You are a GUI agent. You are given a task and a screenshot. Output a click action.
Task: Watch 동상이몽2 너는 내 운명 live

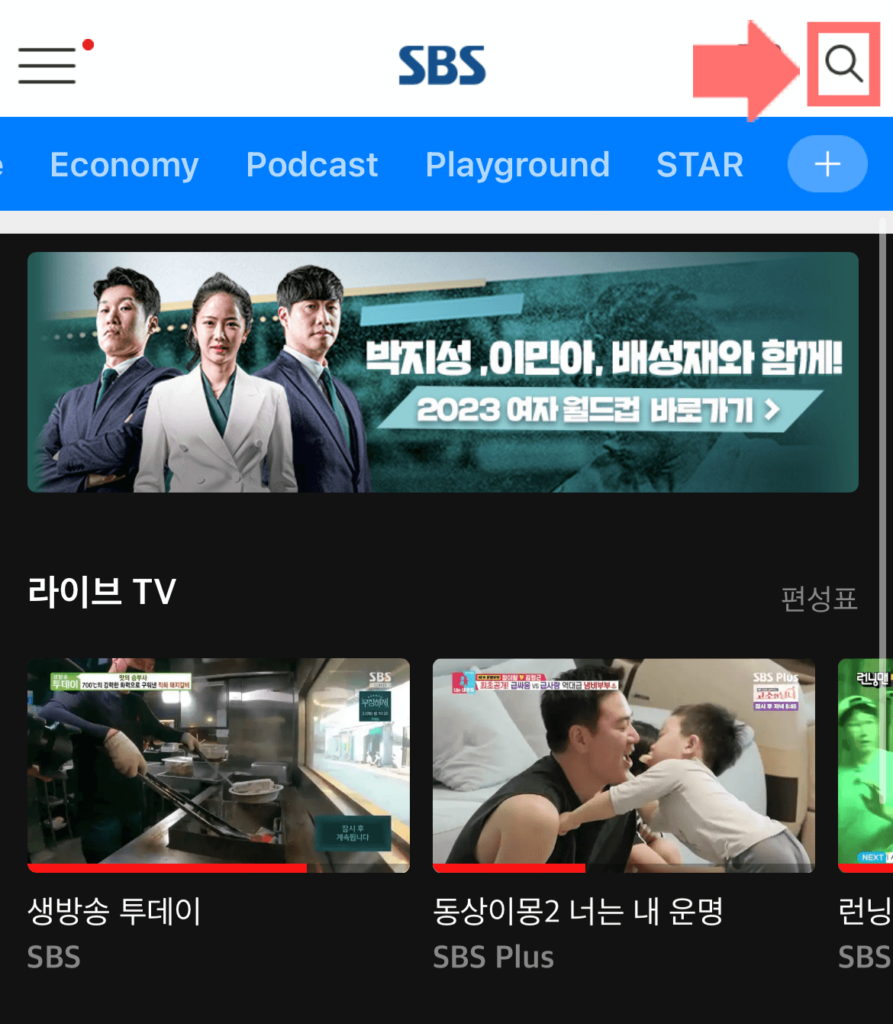(623, 765)
